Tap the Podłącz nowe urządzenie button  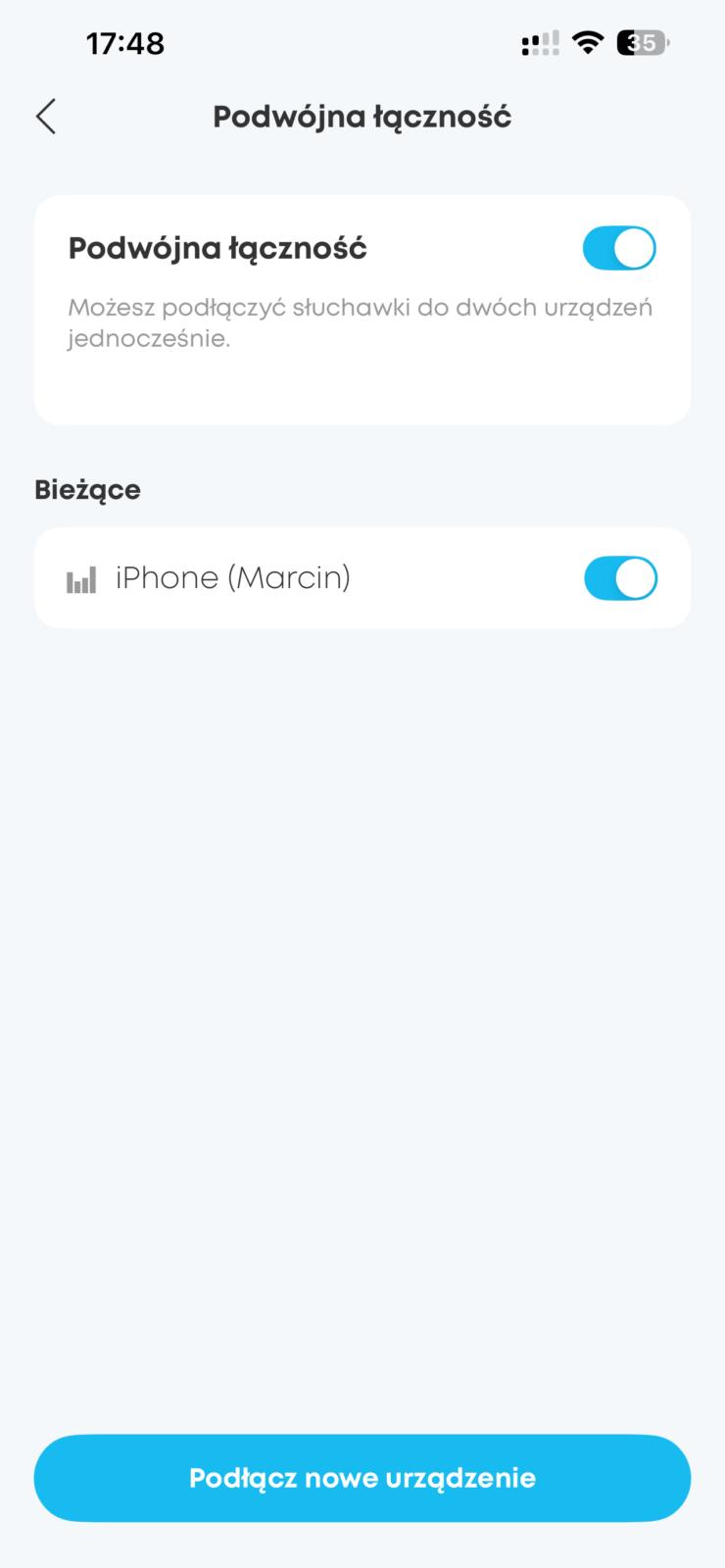click(x=362, y=1478)
